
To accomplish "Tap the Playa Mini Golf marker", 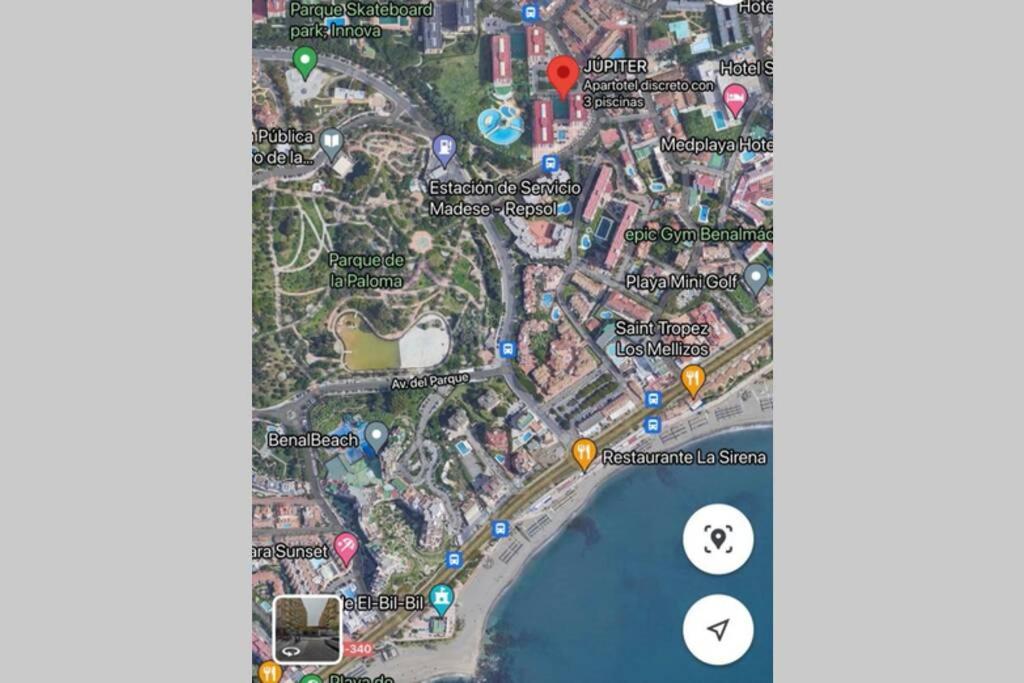I will click(x=755, y=277).
